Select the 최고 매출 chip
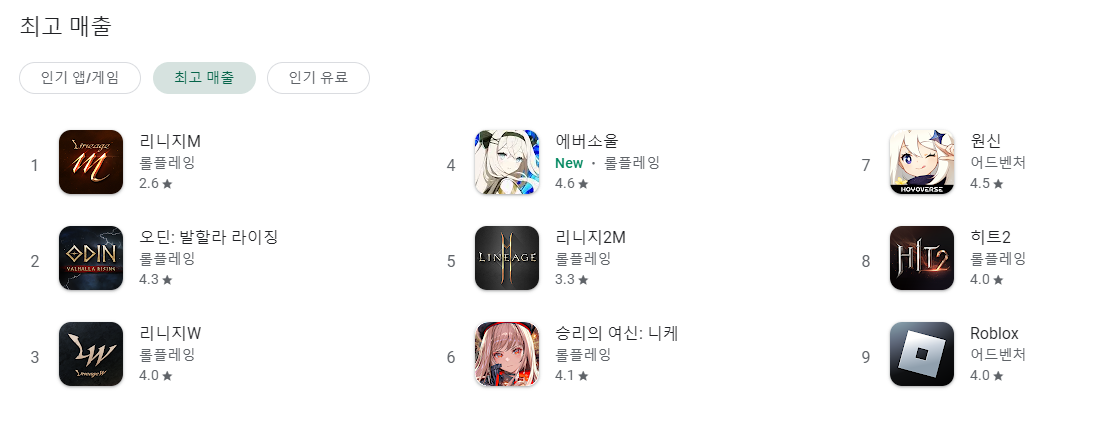 pyautogui.click(x=204, y=77)
